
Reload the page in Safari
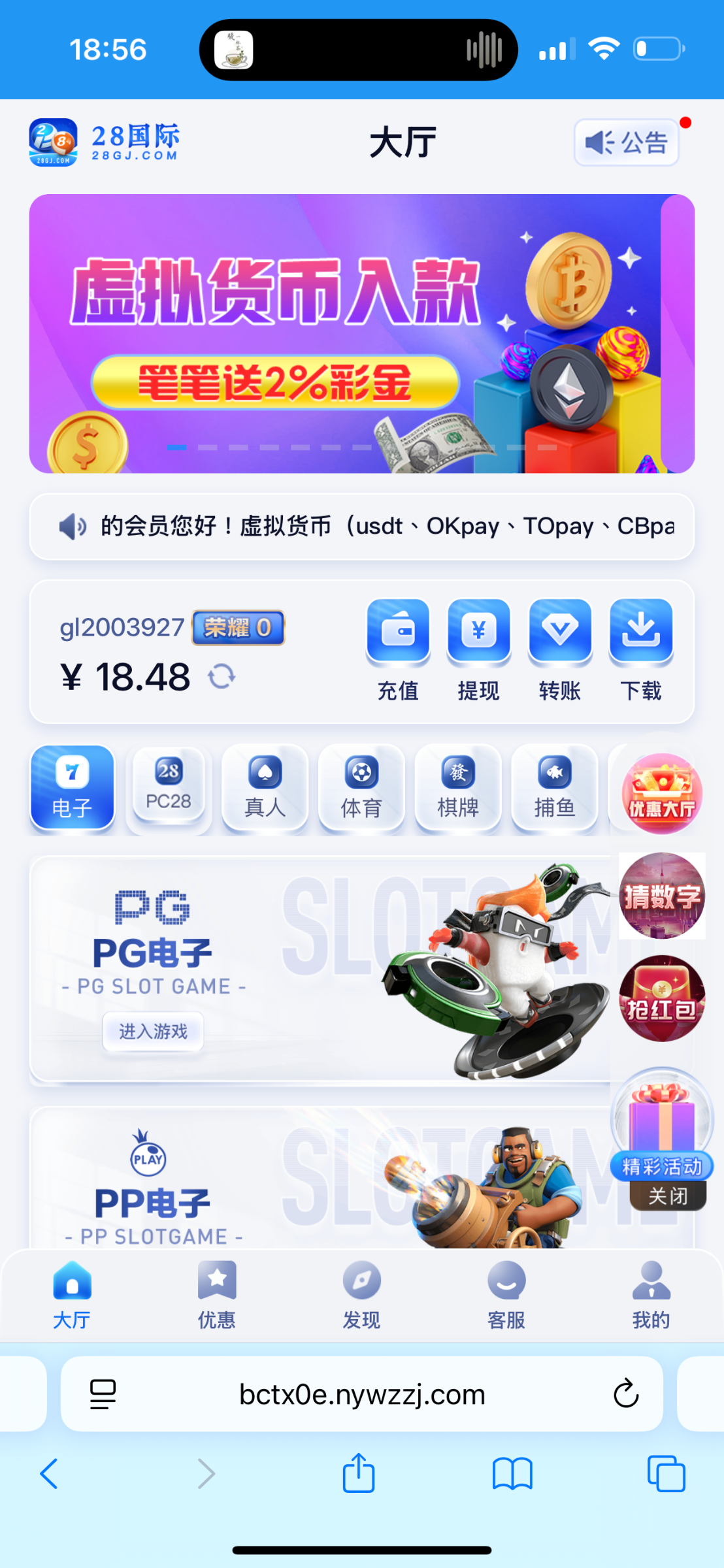pyautogui.click(x=625, y=1394)
